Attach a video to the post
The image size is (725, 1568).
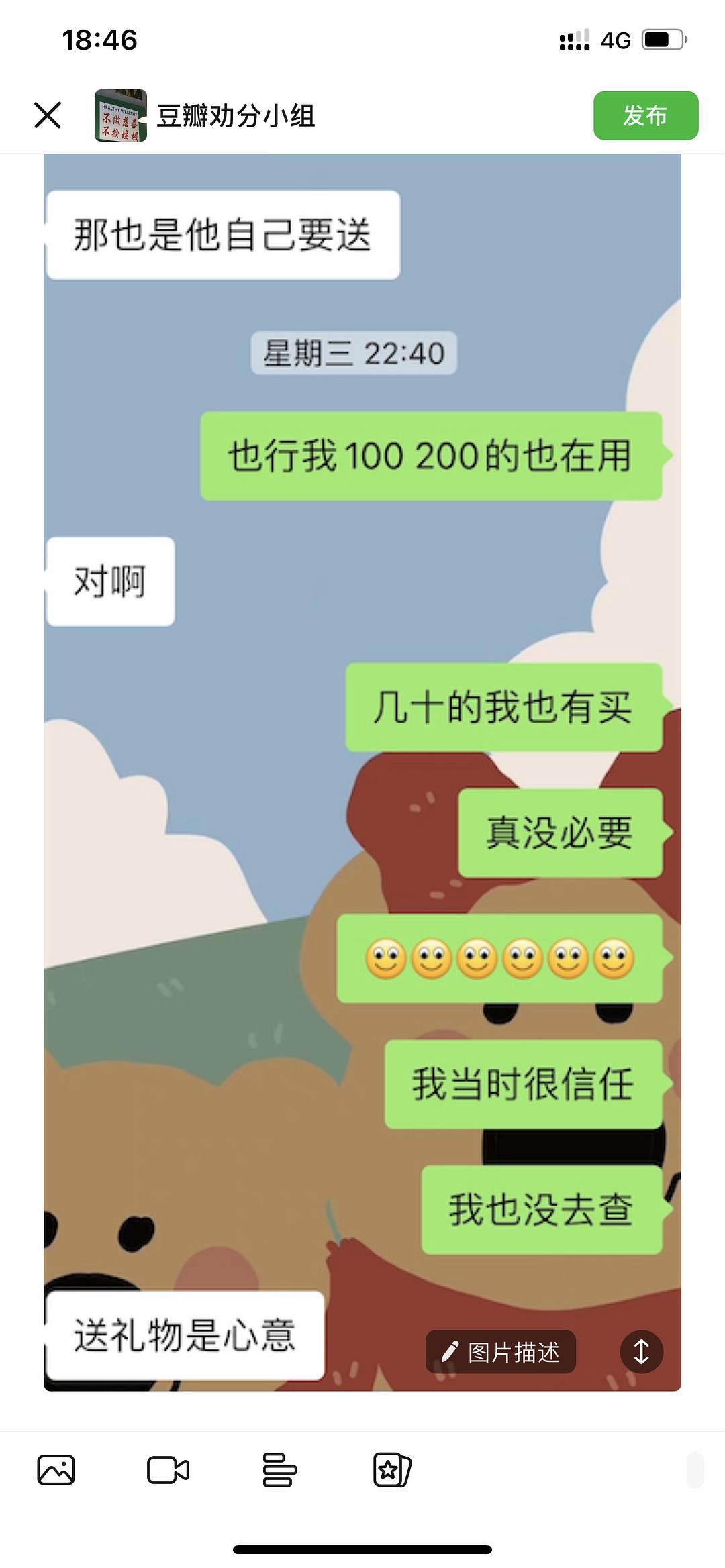(168, 1470)
